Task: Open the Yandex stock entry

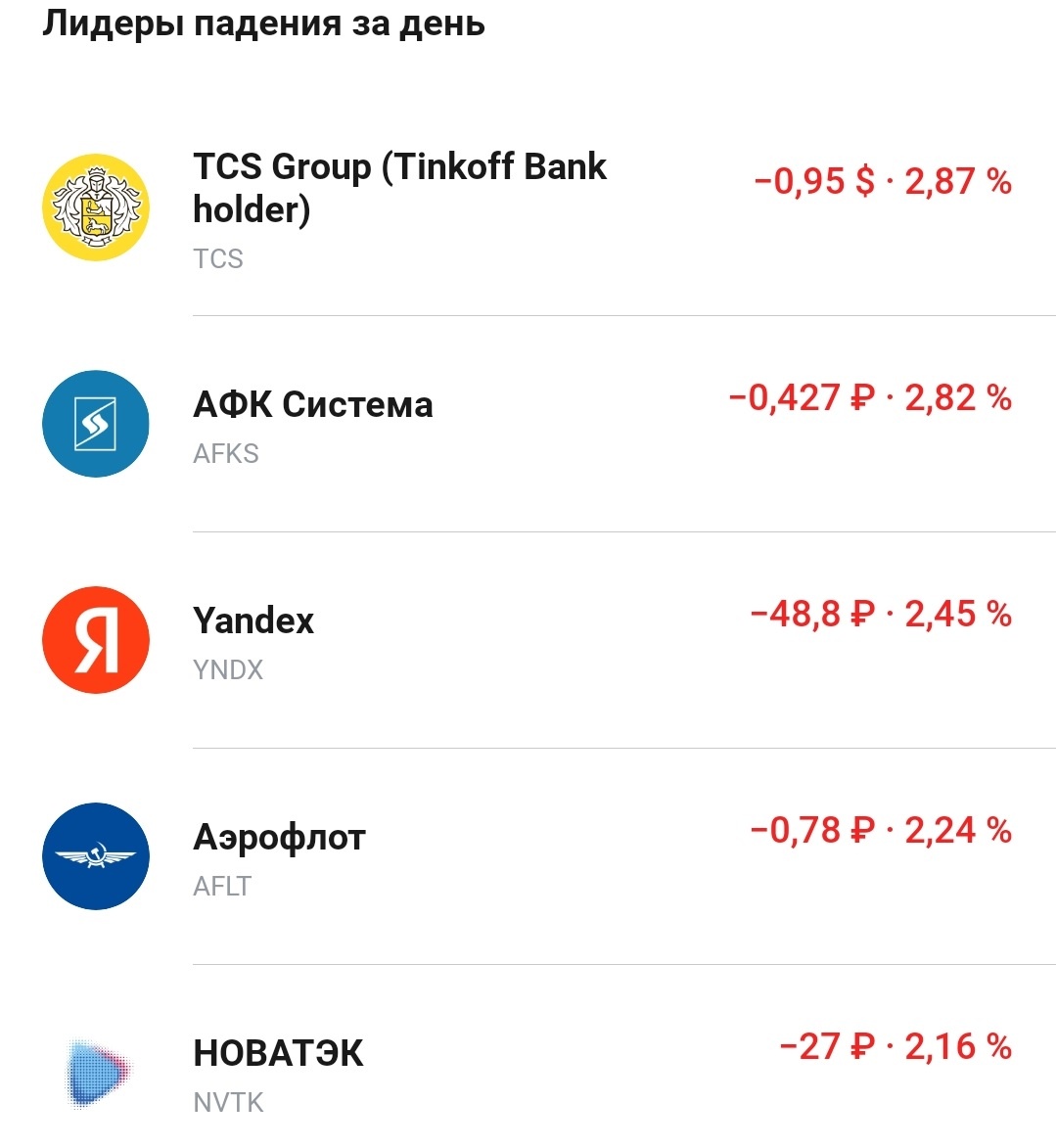Action: pyautogui.click(x=253, y=620)
